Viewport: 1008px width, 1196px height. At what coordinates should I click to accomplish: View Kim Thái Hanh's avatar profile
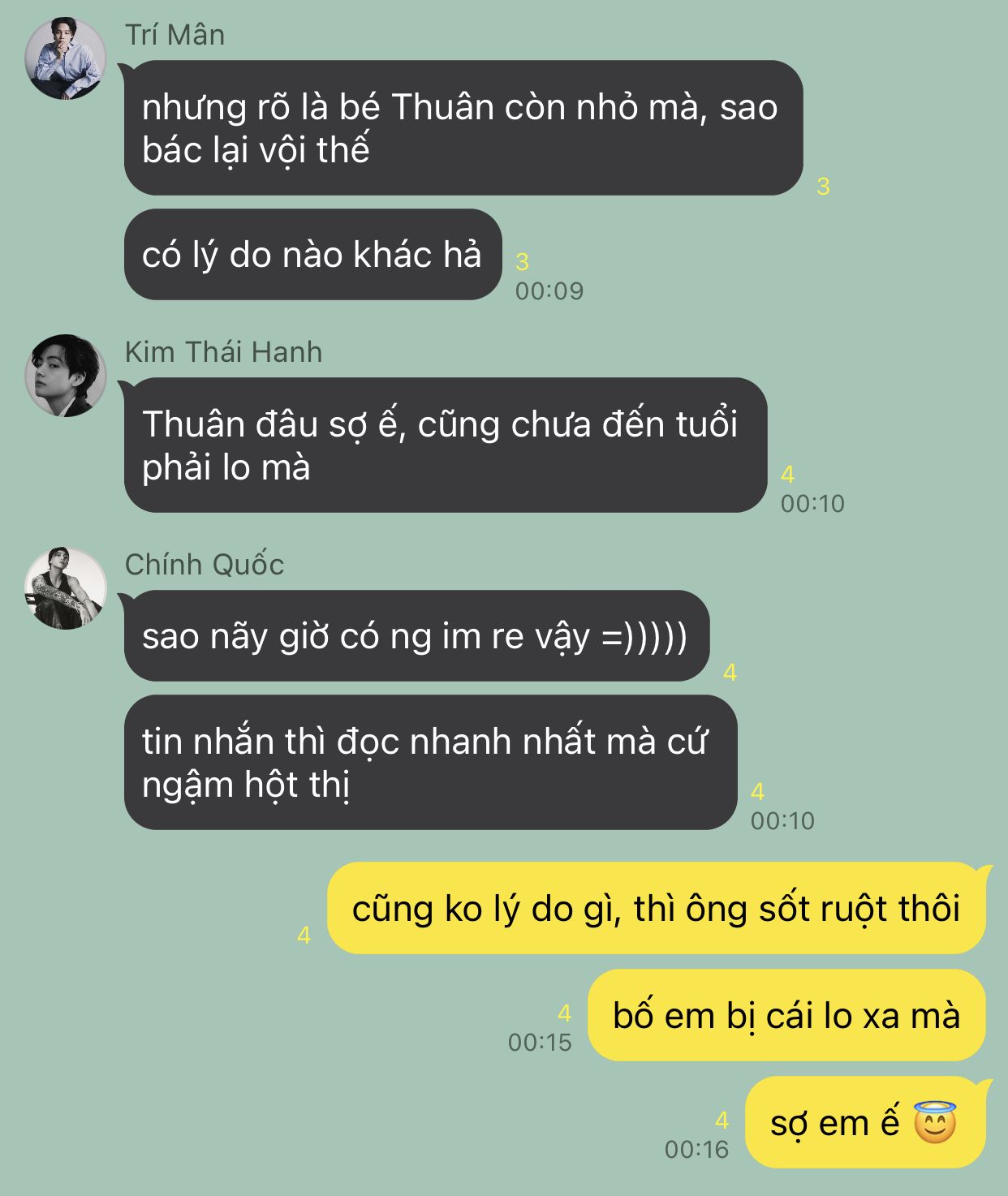pyautogui.click(x=66, y=376)
